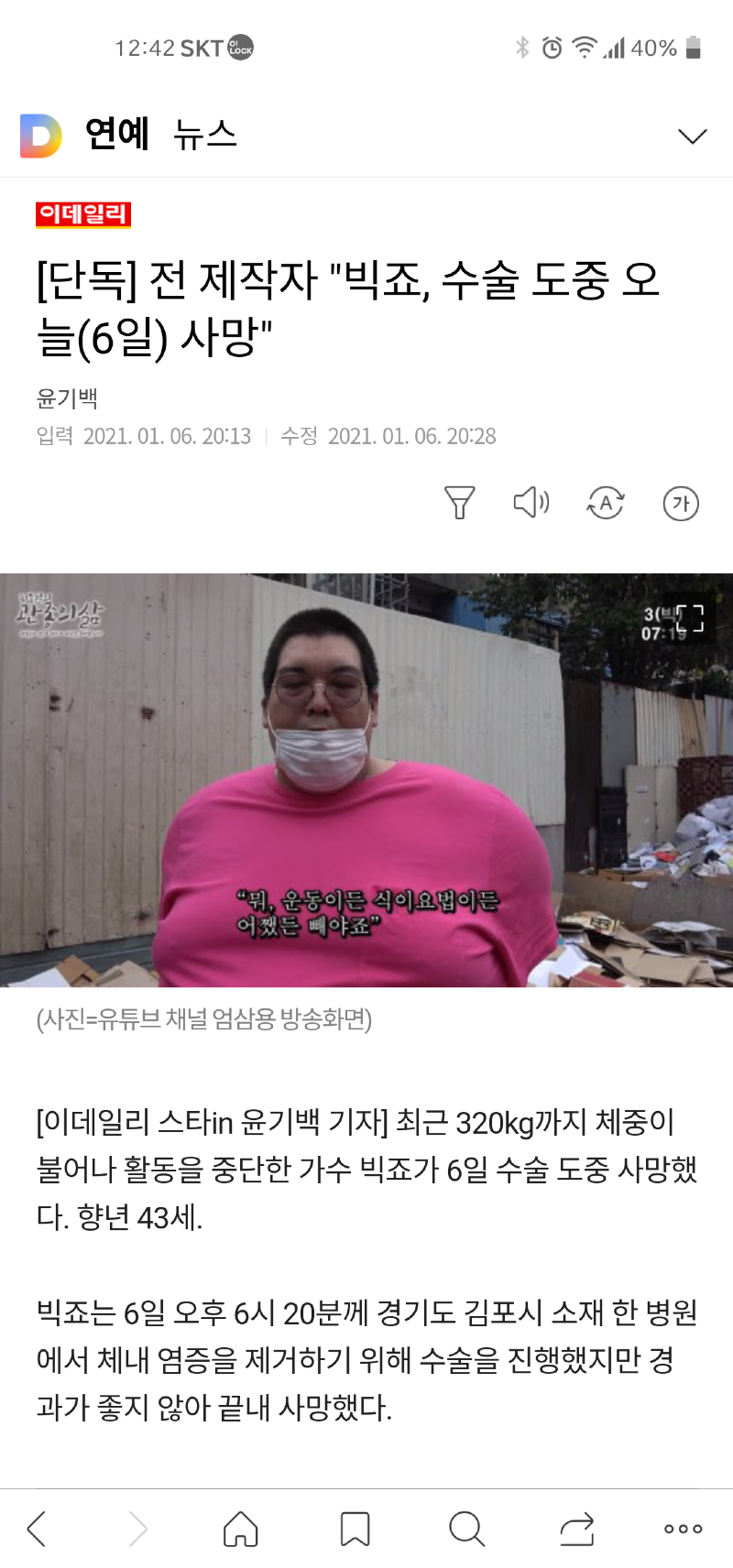The height and width of the screenshot is (1568, 733).
Task: Change the article font size
Action: click(680, 503)
